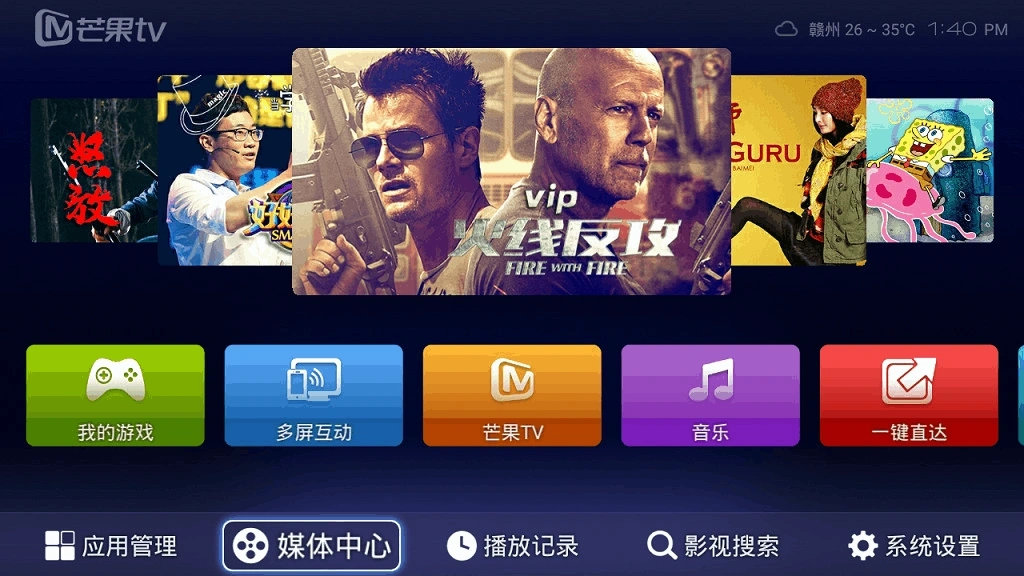Launch the 芒果TV tile
The height and width of the screenshot is (576, 1024).
512,395
